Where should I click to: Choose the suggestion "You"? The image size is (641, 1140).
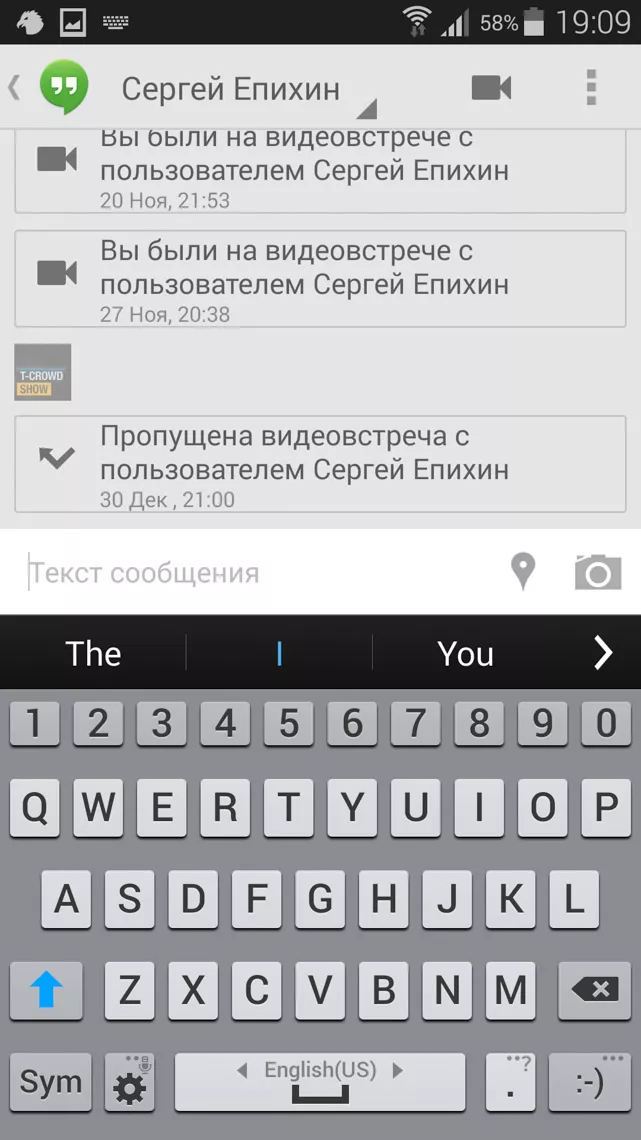coord(465,654)
